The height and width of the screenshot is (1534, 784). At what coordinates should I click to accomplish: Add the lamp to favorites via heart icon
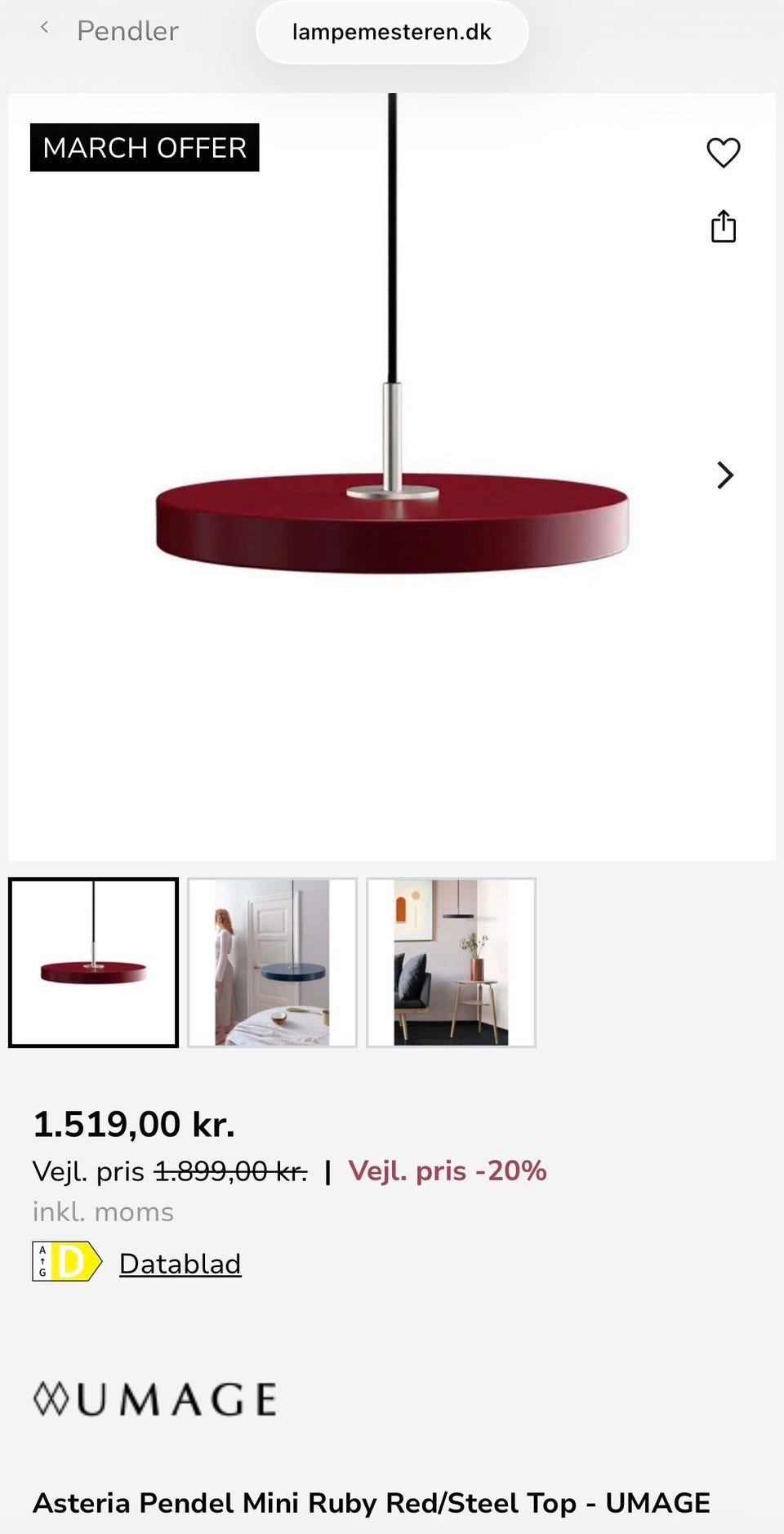[723, 154]
